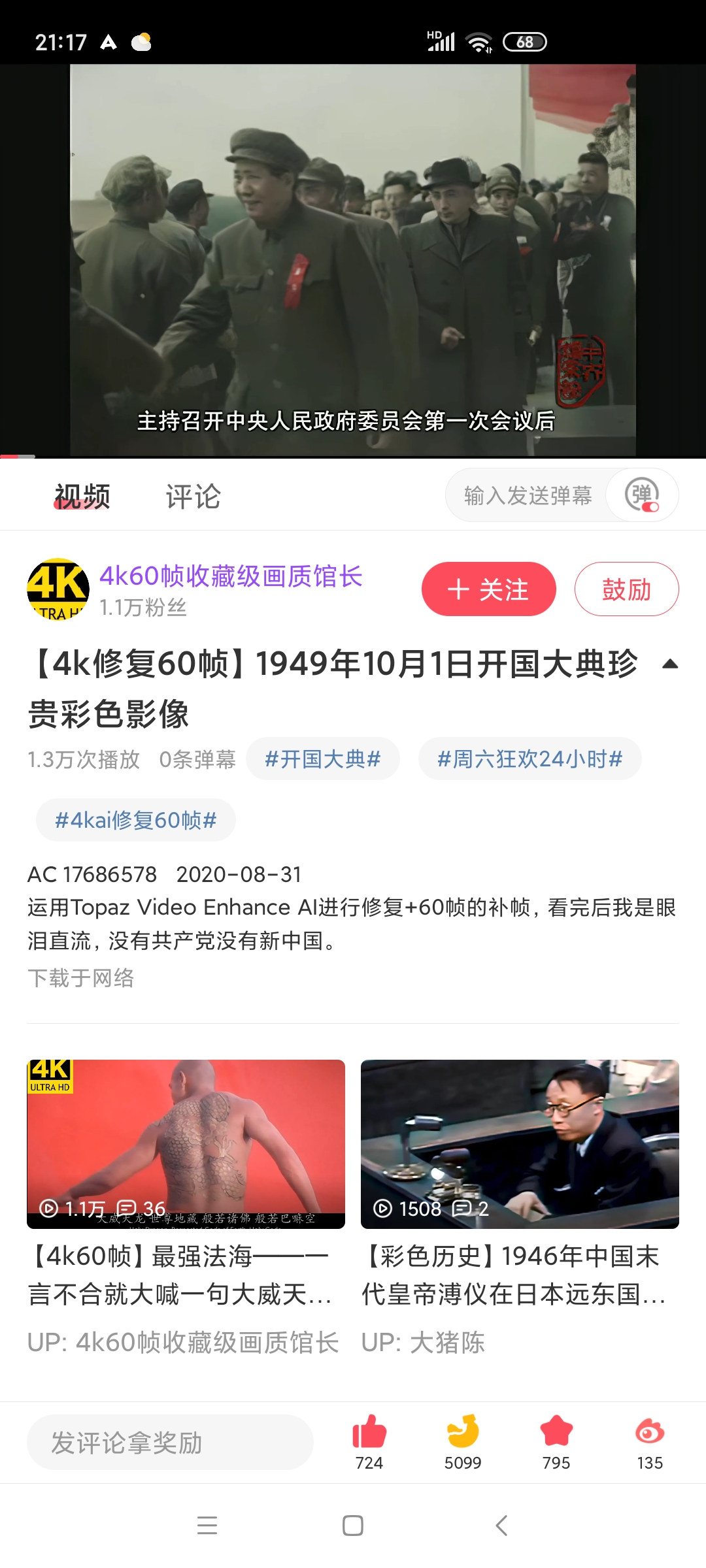Image resolution: width=706 pixels, height=1568 pixels.
Task: Select the 视频 tab
Action: click(x=82, y=497)
